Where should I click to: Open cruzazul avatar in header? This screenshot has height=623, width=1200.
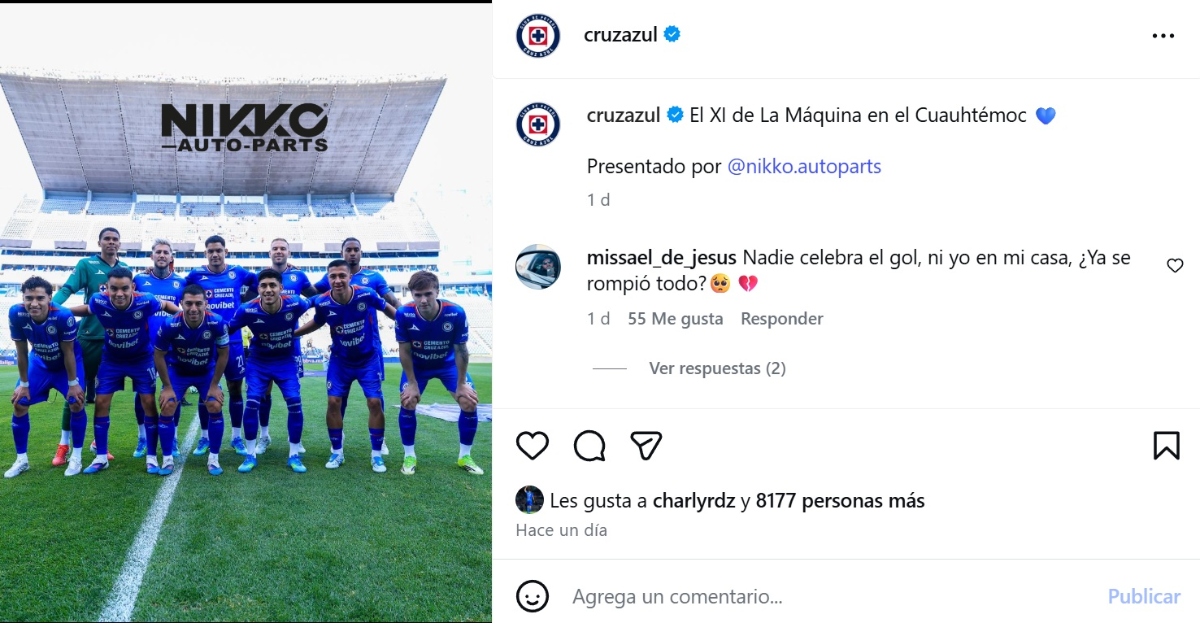(x=538, y=35)
